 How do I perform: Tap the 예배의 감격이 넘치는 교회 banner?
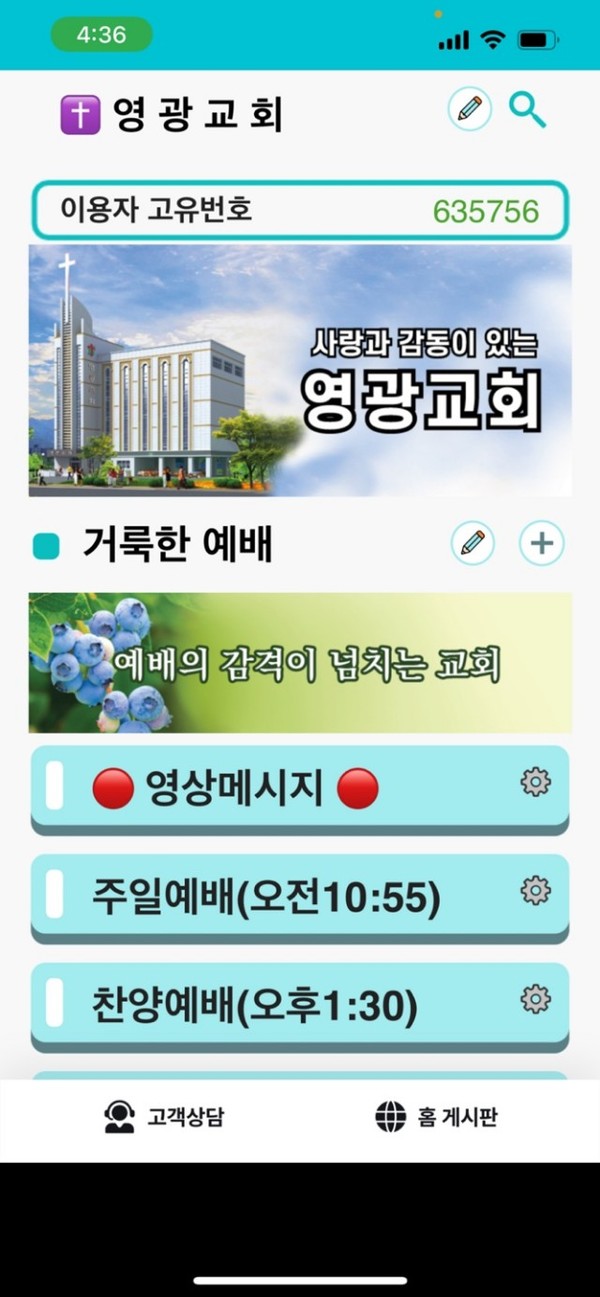click(300, 663)
